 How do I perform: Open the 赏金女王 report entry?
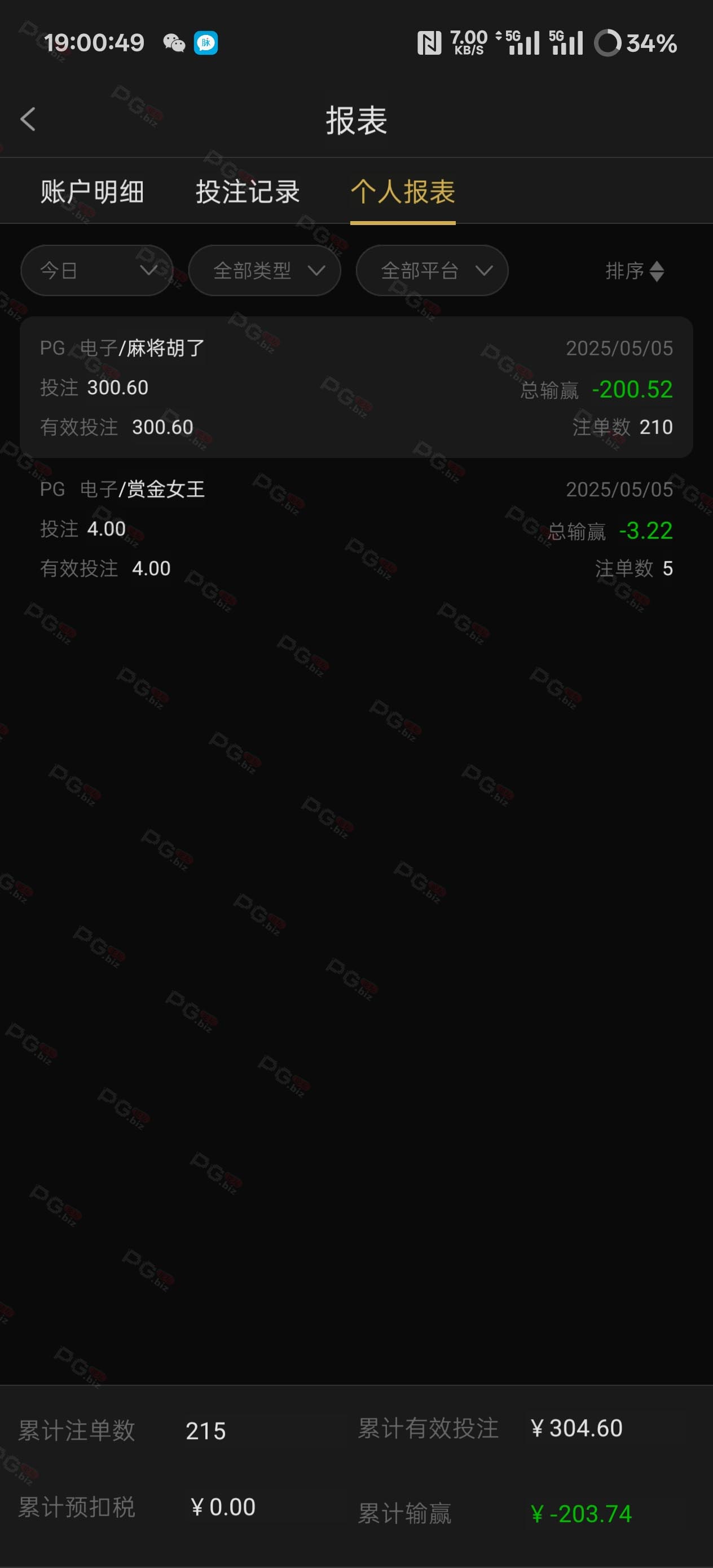(356, 528)
